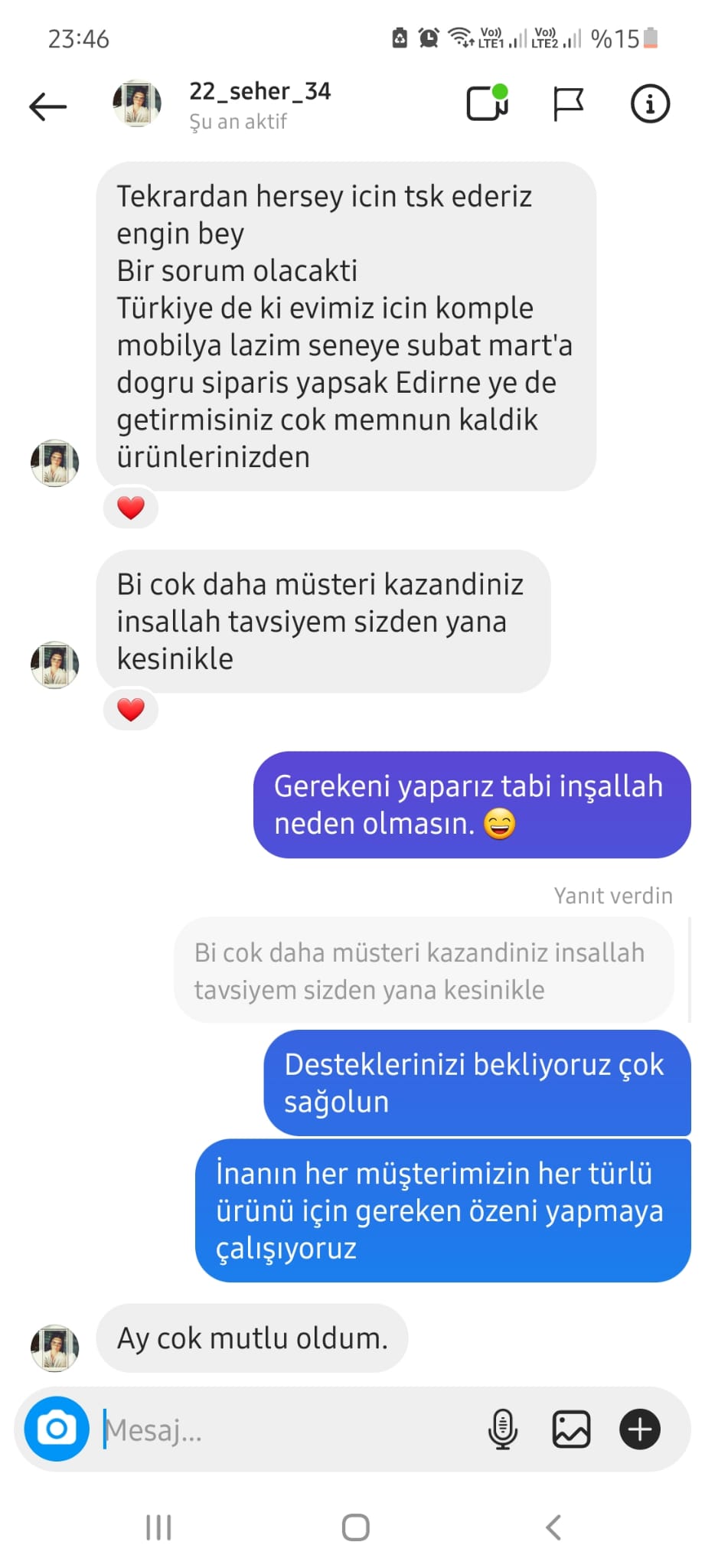Launch the camera from message bar

57,1429
